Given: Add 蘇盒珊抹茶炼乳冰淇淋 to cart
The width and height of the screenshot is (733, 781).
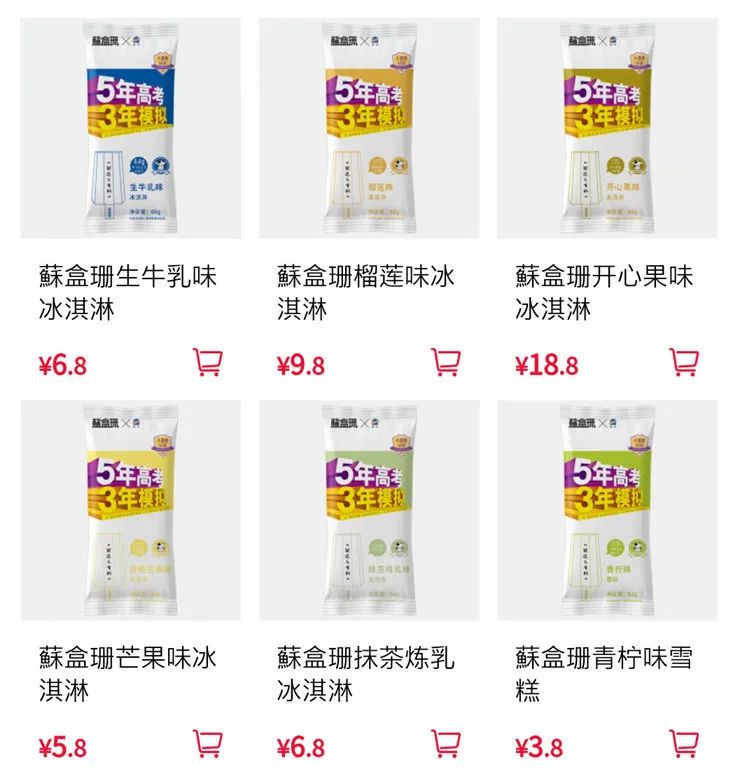Looking at the screenshot, I should pos(445,743).
